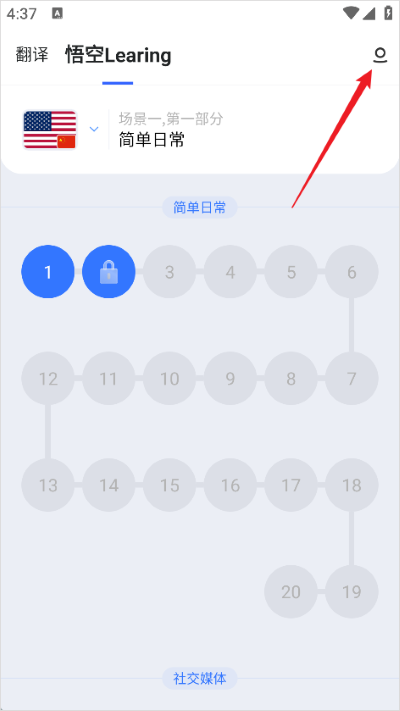This screenshot has width=400, height=711.
Task: Select lesson 7
Action: click(x=351, y=378)
